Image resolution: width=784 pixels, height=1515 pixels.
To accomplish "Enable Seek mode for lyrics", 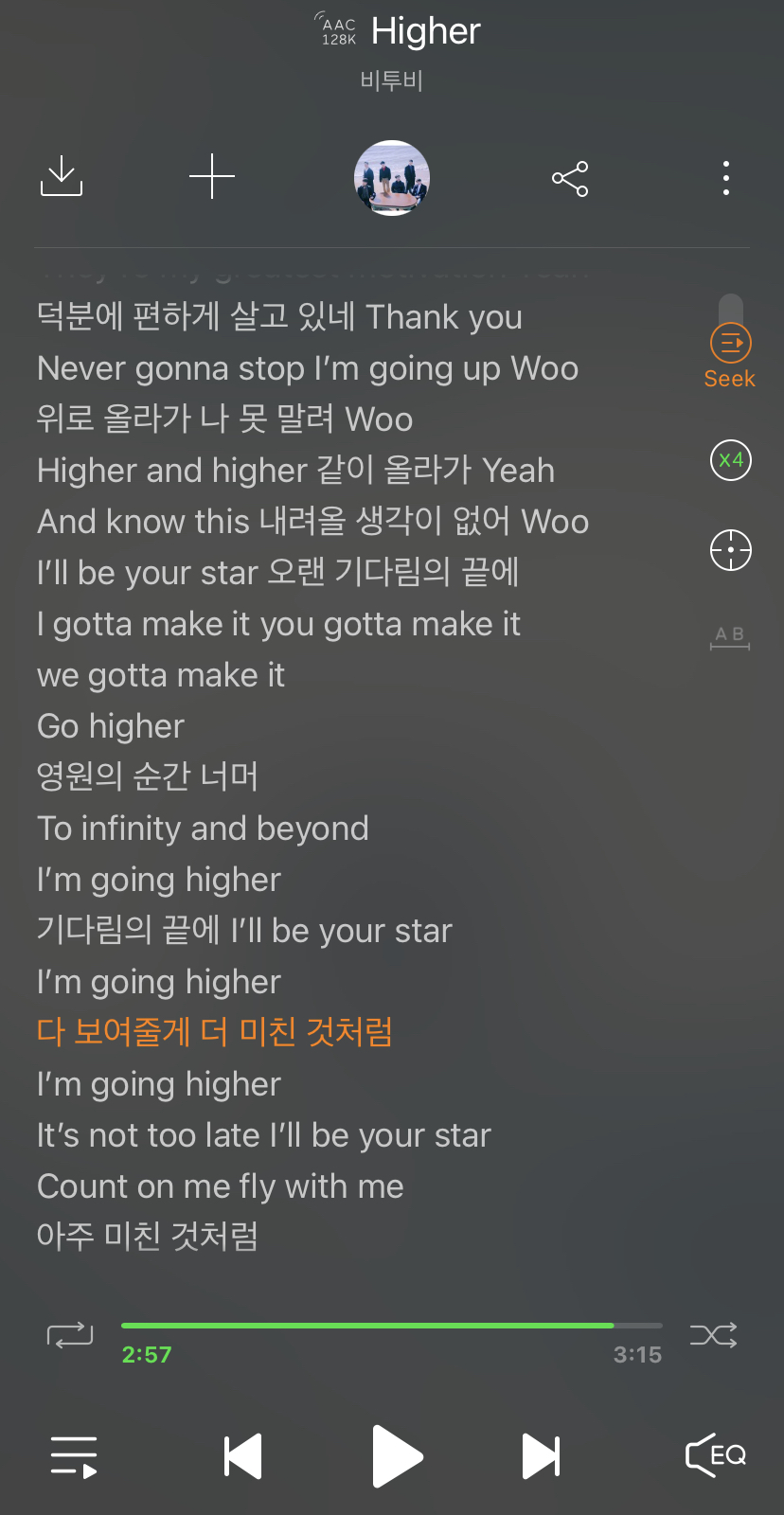I will (x=729, y=343).
